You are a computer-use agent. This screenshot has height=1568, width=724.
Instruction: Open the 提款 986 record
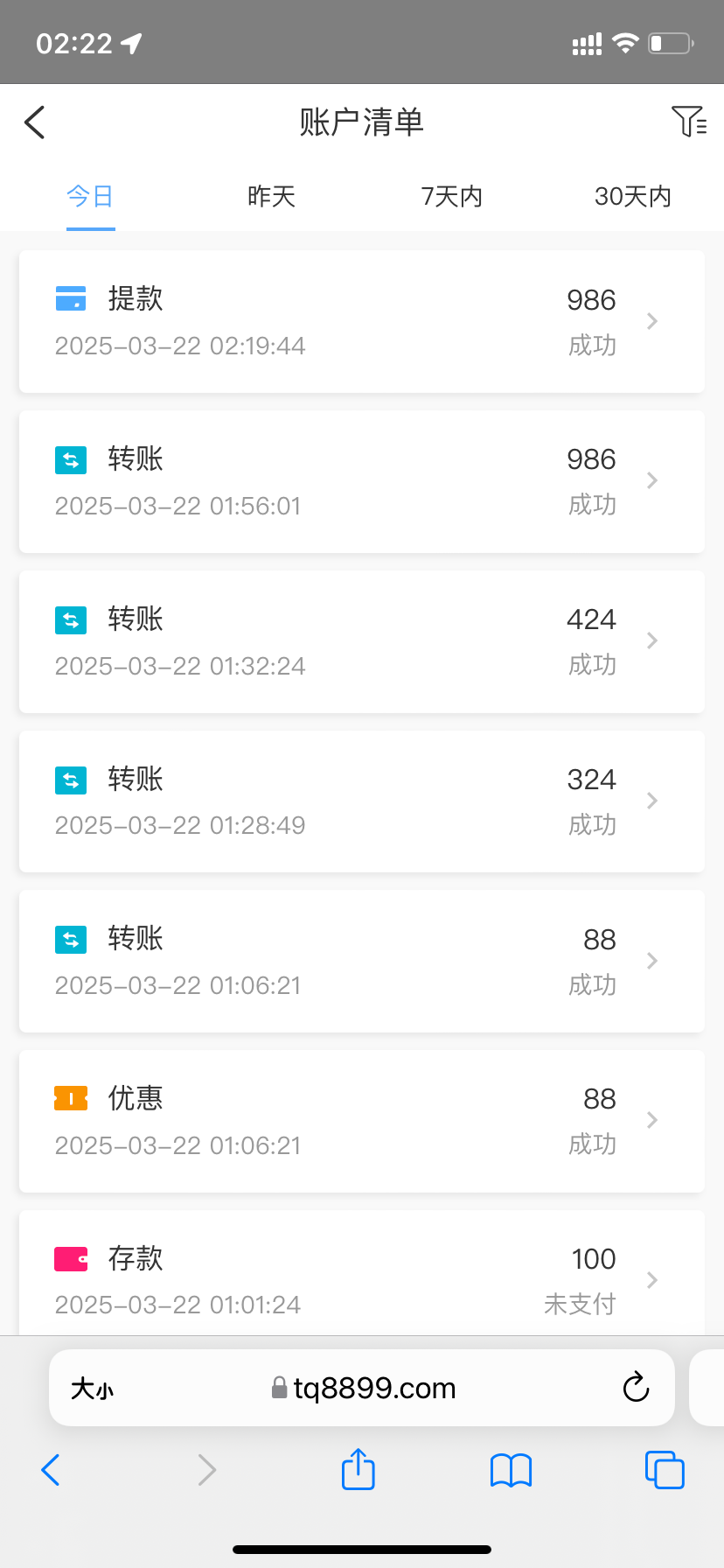(x=361, y=322)
